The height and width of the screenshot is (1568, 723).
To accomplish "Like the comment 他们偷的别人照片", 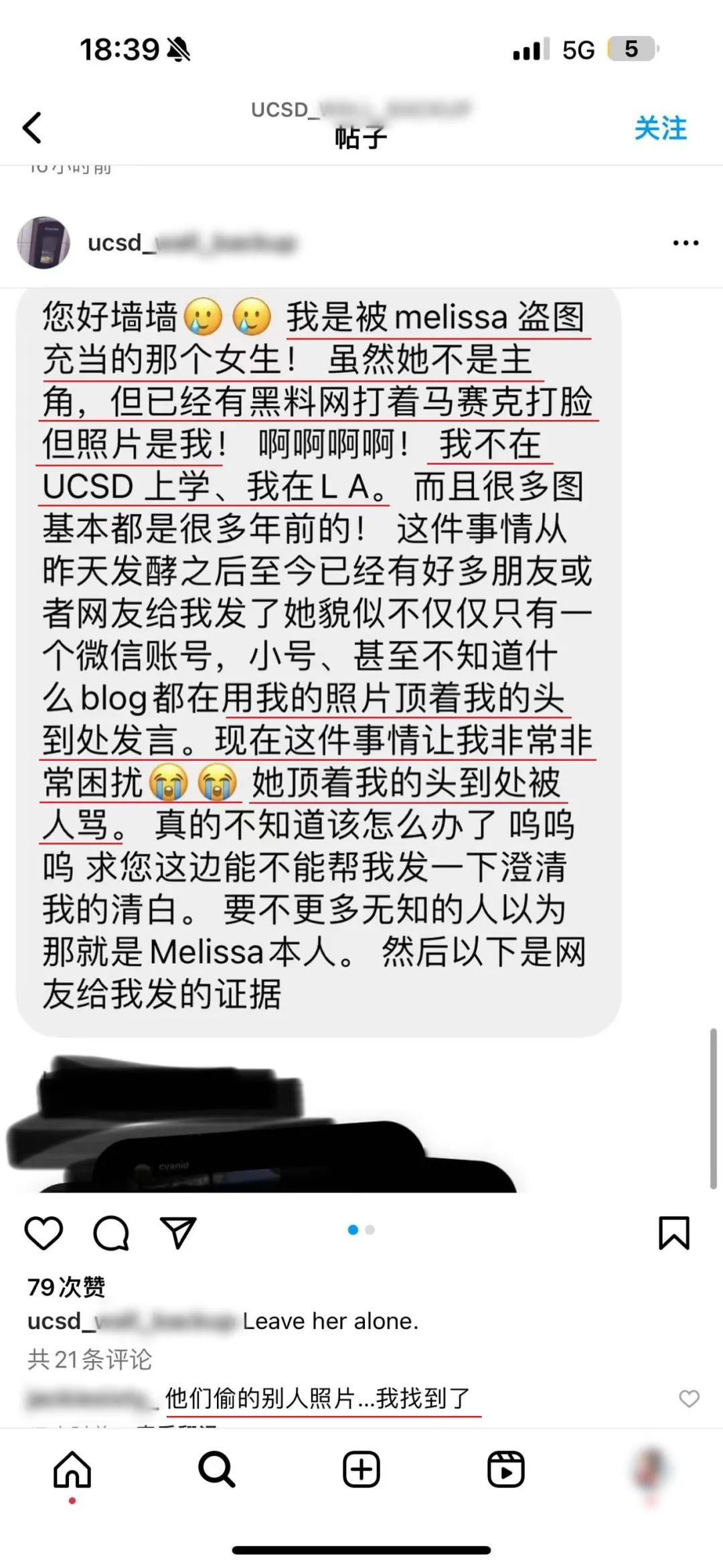I will pos(689,1399).
